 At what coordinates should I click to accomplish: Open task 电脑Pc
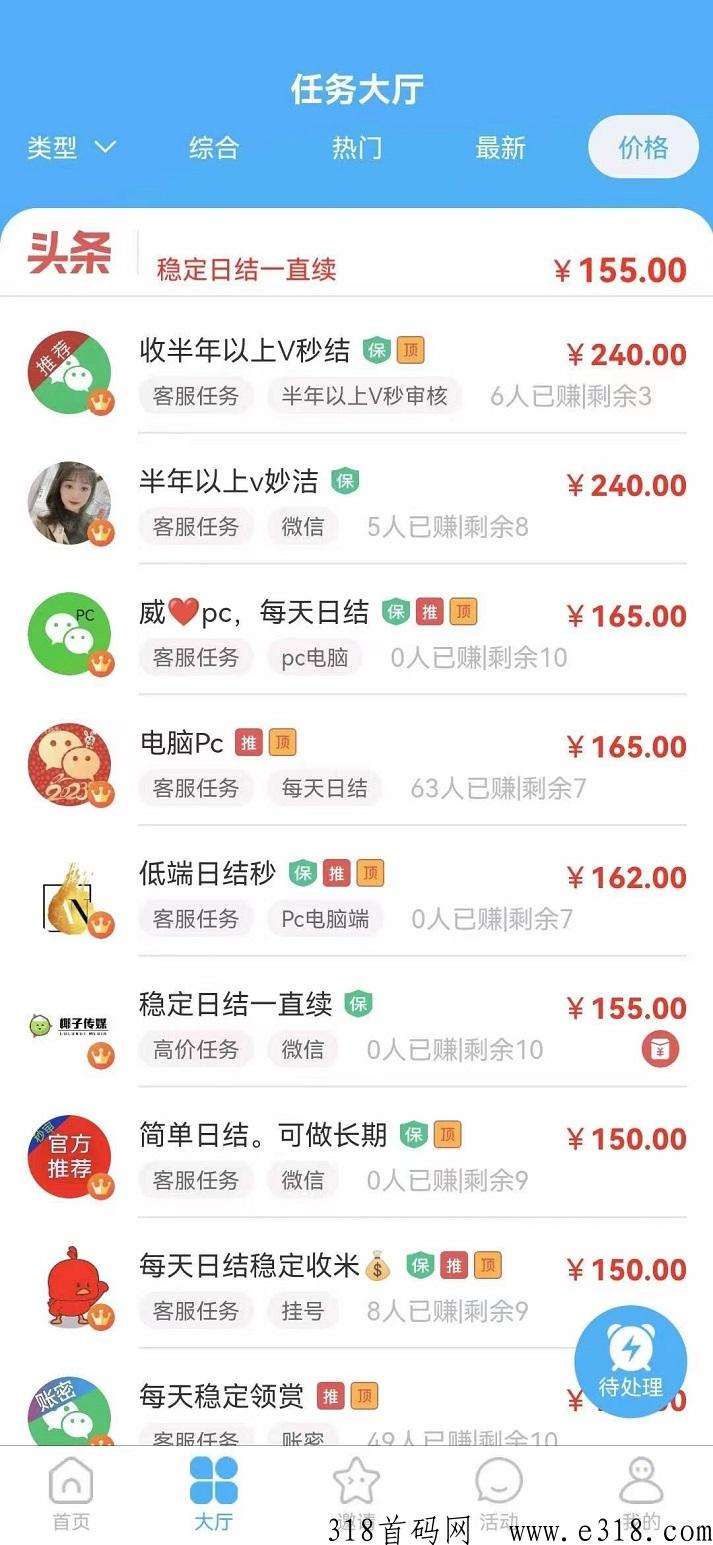(181, 743)
